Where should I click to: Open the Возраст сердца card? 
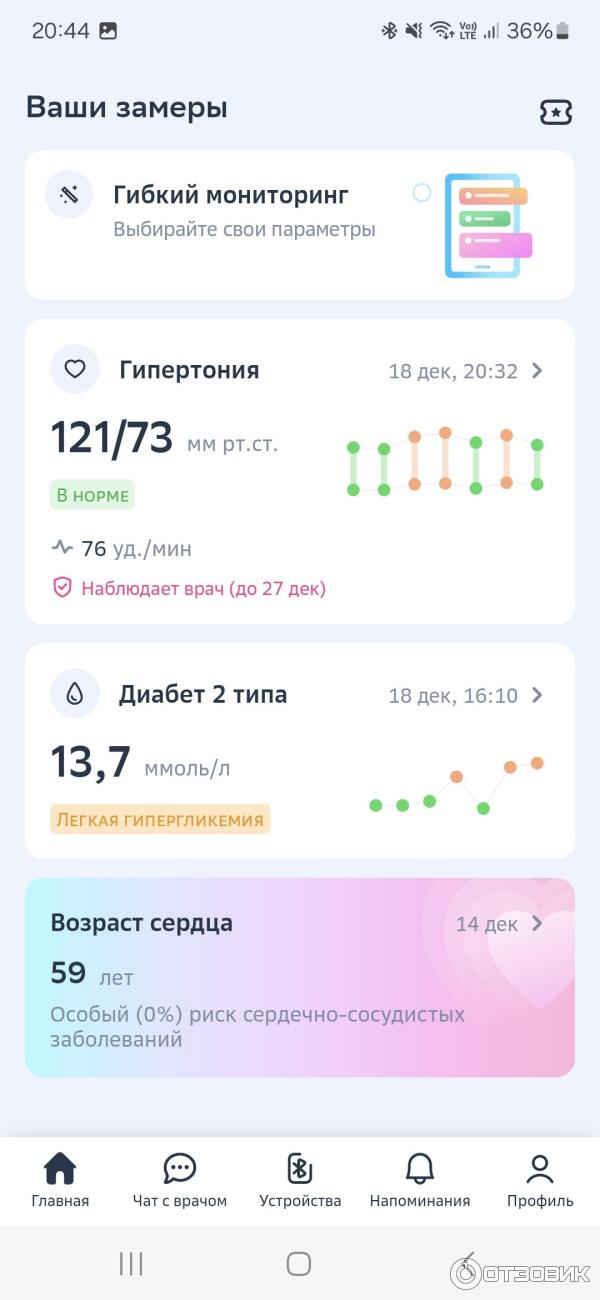click(300, 976)
